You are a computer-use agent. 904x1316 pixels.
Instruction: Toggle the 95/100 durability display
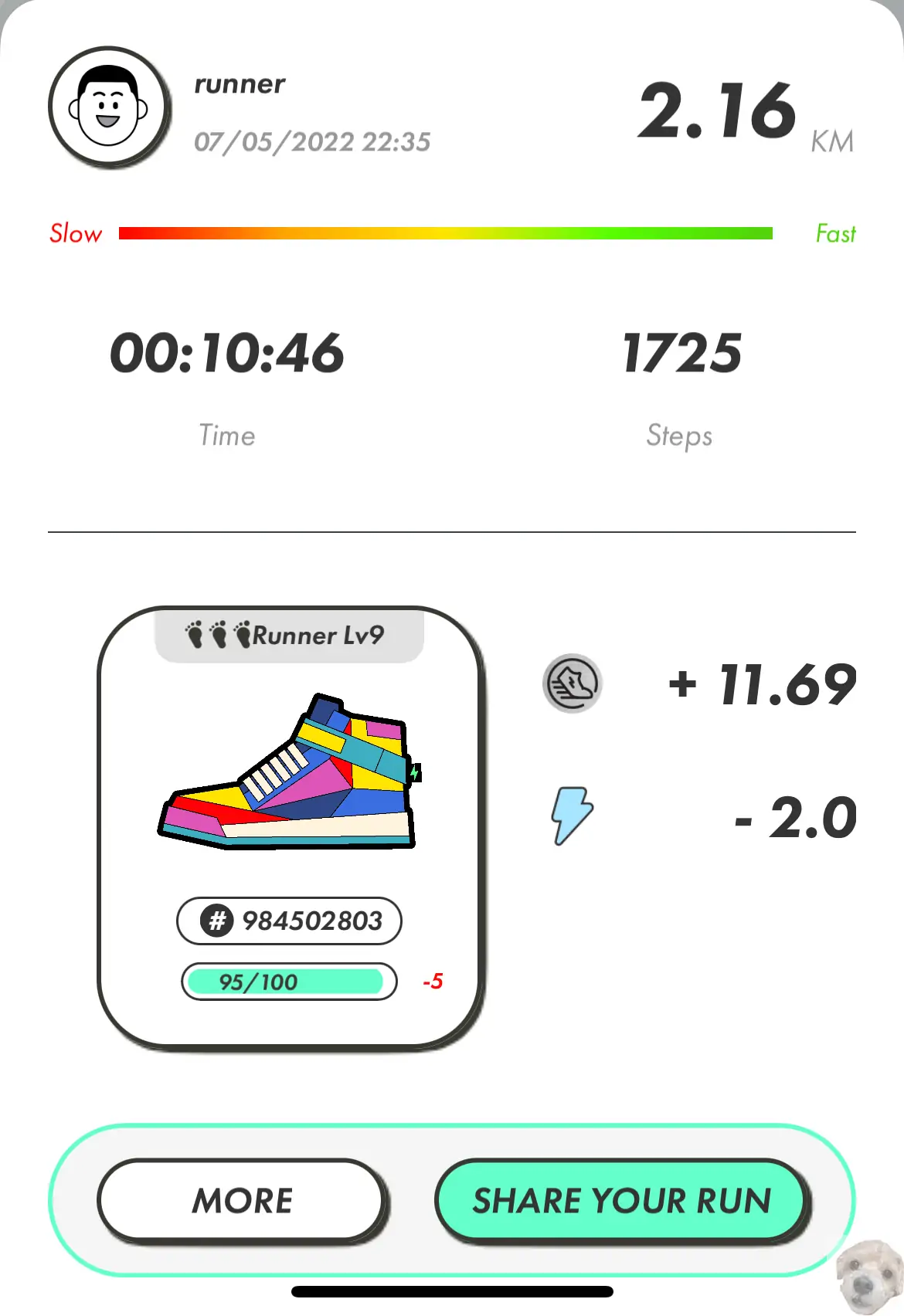point(288,981)
